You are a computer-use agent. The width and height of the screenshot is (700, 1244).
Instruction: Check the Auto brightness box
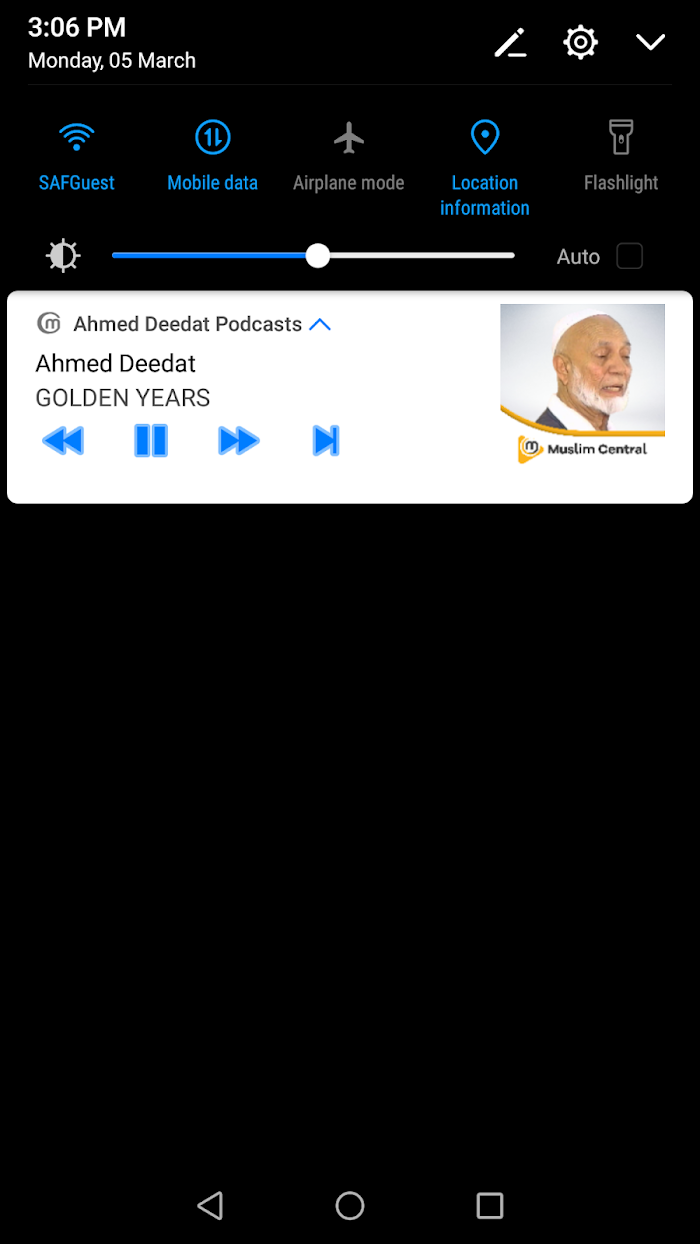click(x=629, y=256)
